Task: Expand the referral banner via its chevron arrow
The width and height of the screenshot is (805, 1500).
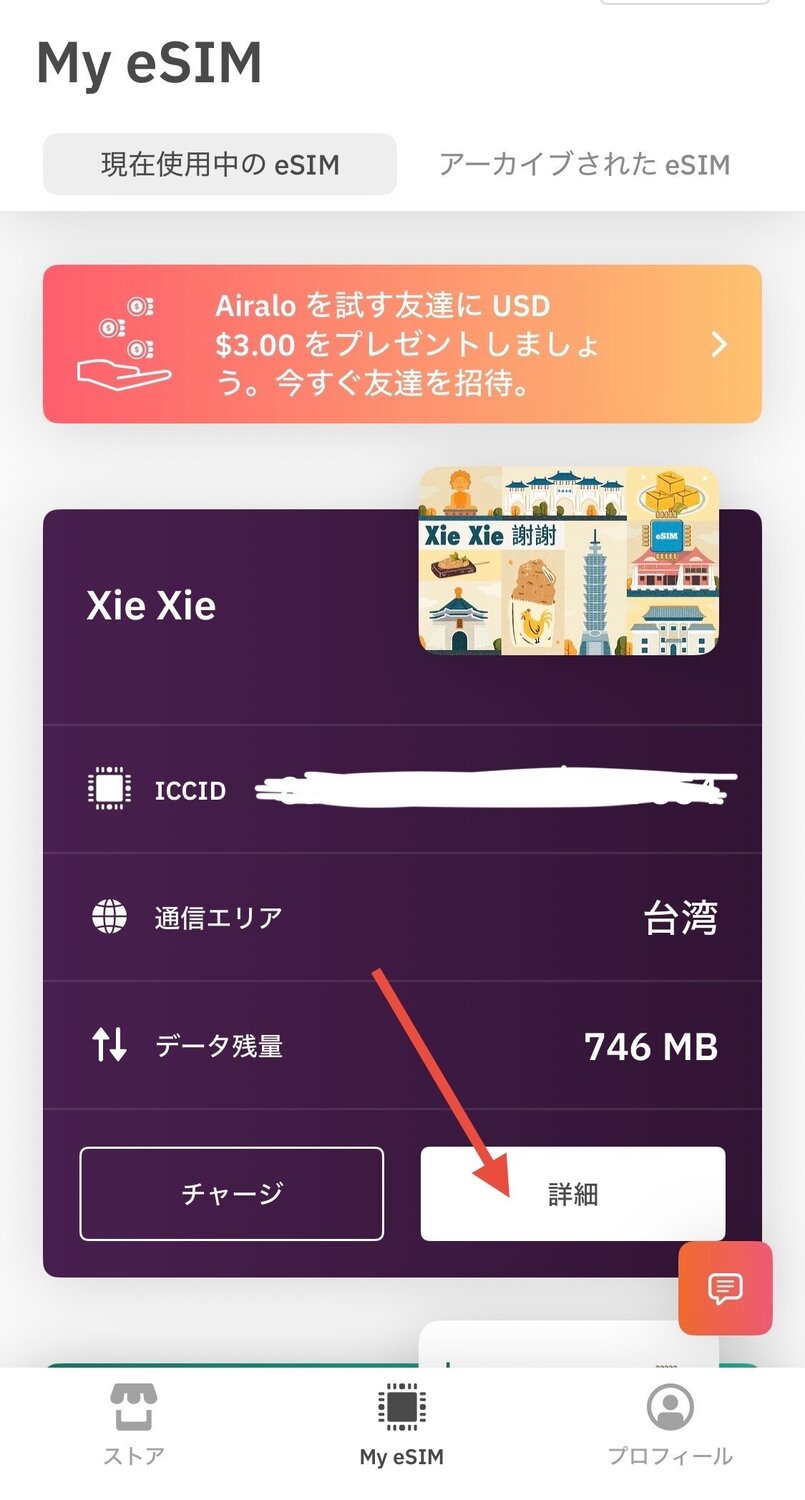Action: tap(718, 343)
